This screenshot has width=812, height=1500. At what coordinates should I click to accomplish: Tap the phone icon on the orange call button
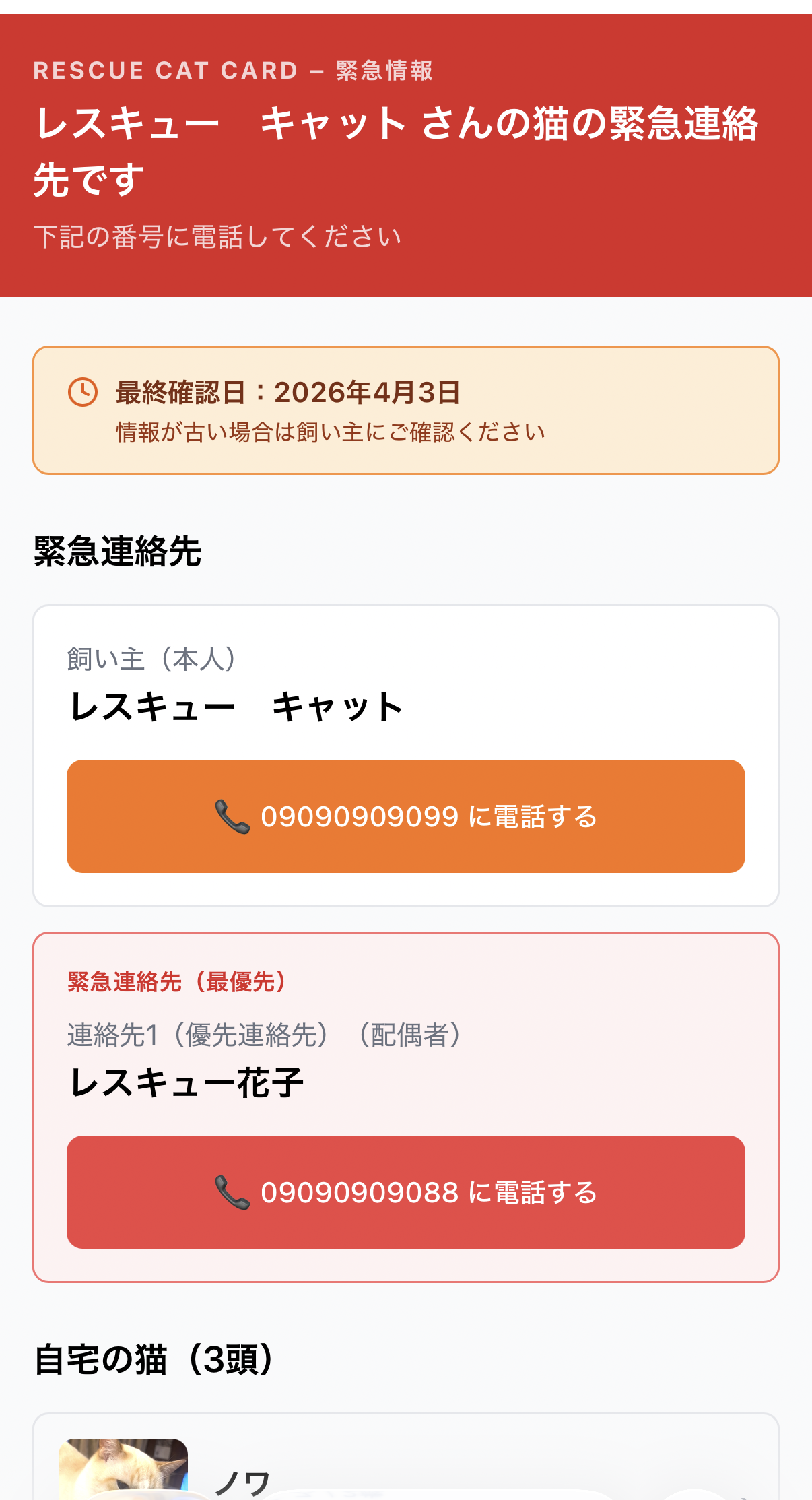click(x=232, y=817)
